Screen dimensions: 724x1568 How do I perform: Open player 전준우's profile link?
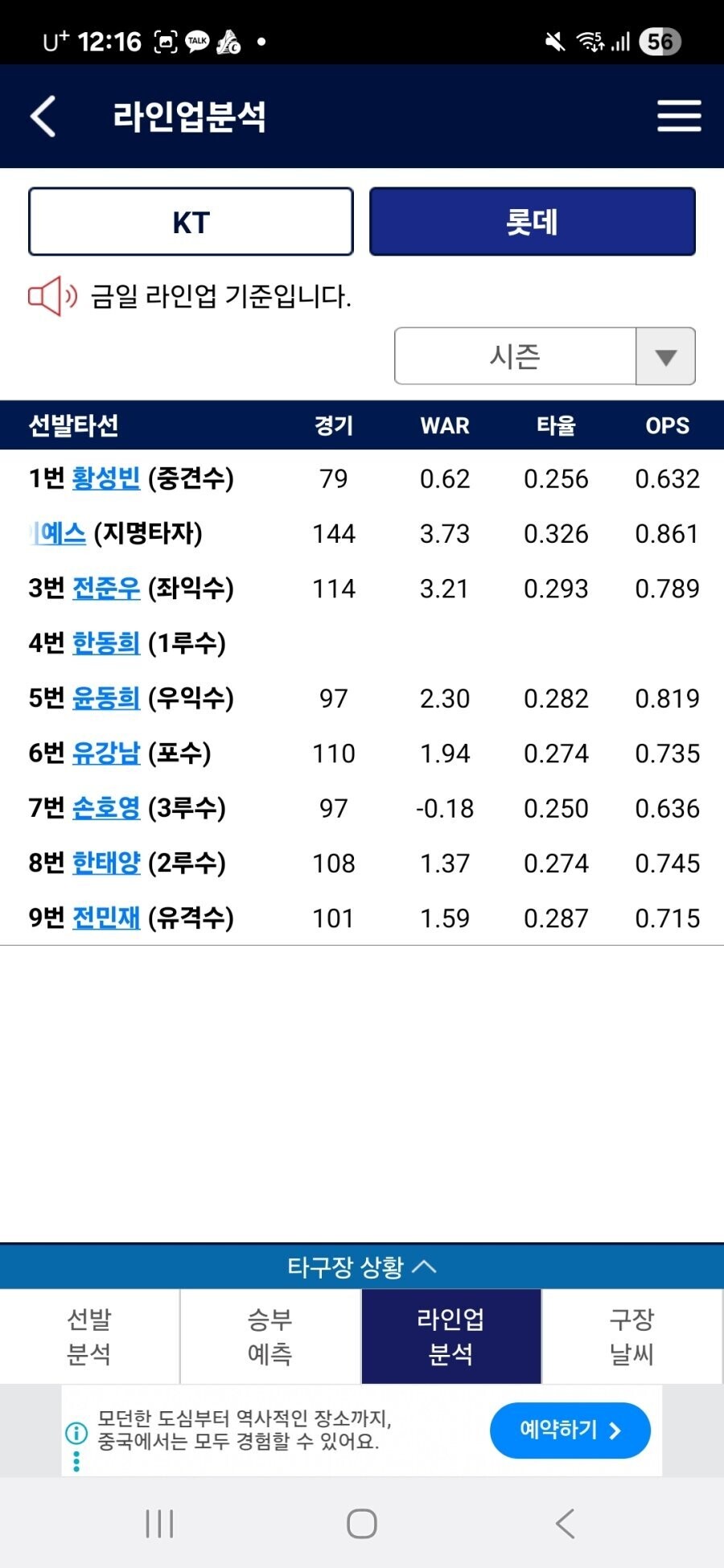click(x=106, y=589)
